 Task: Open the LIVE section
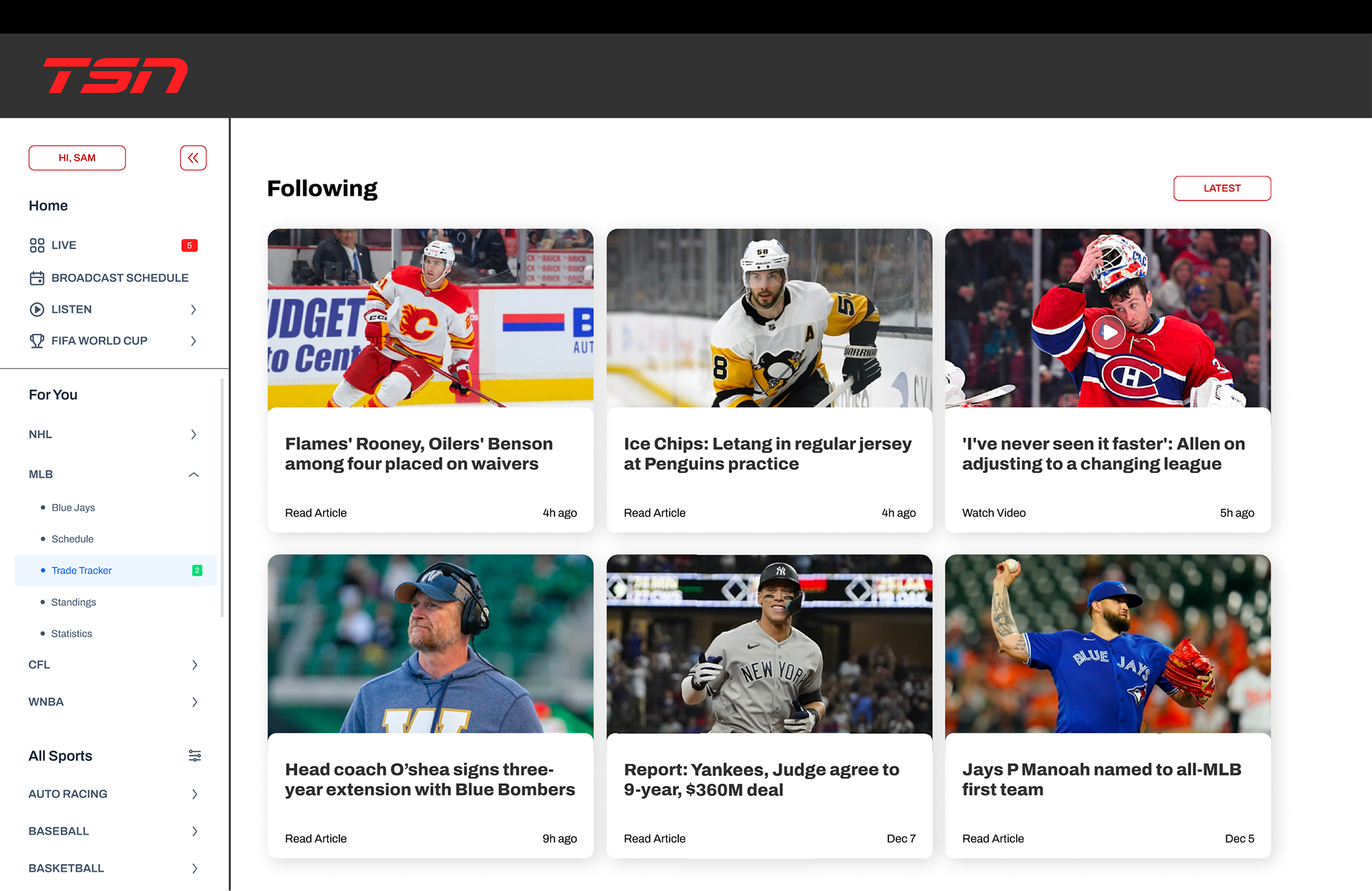pyautogui.click(x=64, y=245)
